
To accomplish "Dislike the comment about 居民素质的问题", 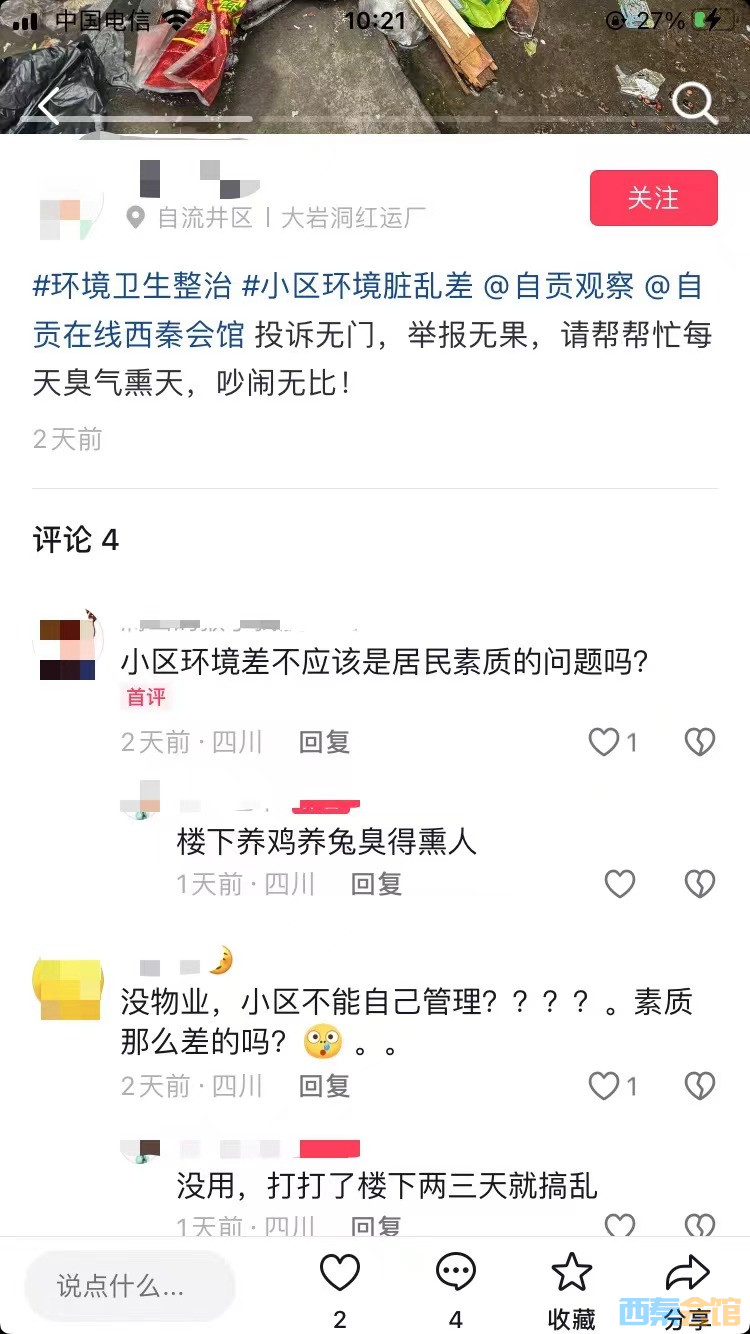I will 700,742.
